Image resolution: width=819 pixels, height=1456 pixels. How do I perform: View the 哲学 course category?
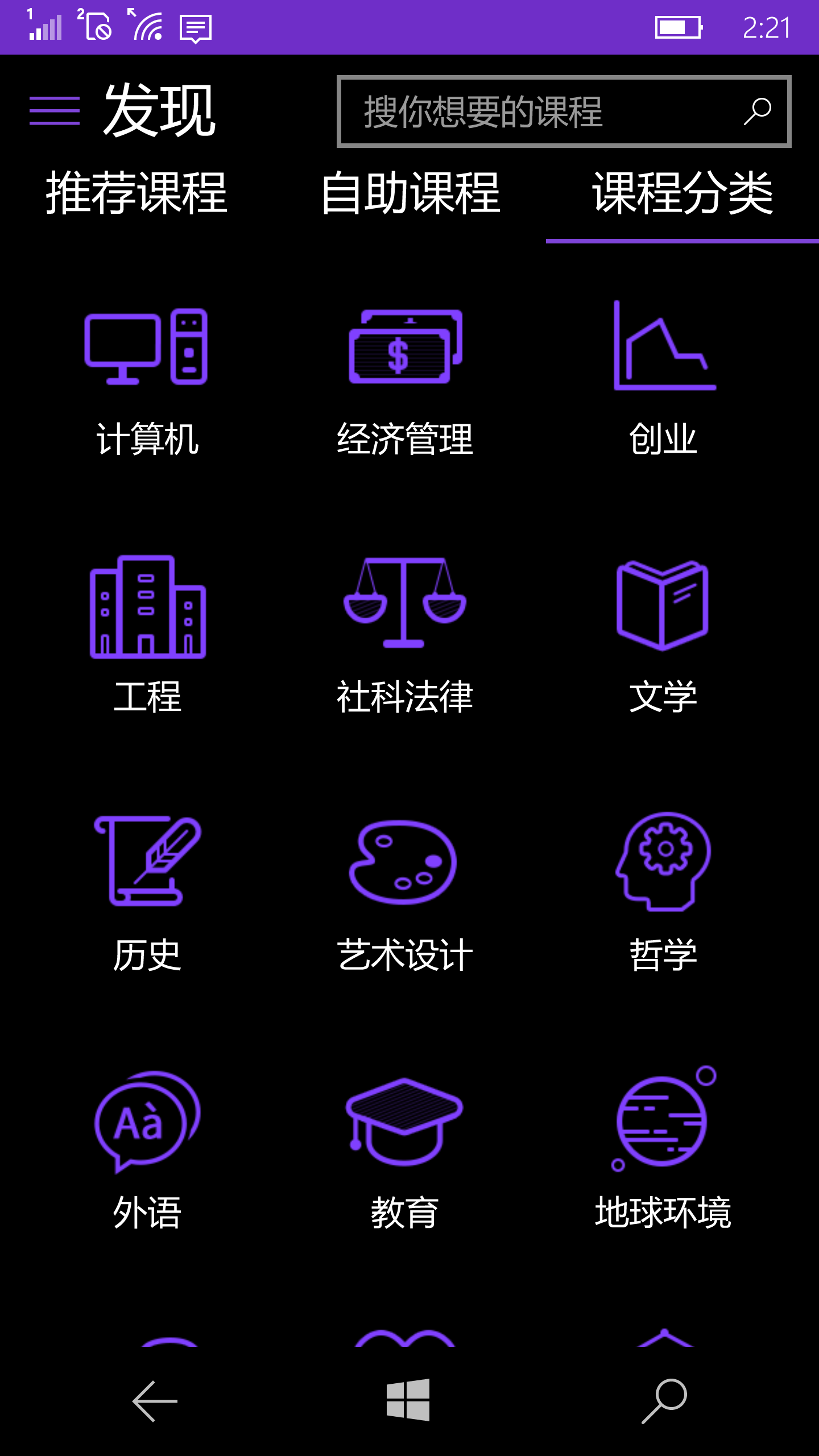pyautogui.click(x=663, y=893)
